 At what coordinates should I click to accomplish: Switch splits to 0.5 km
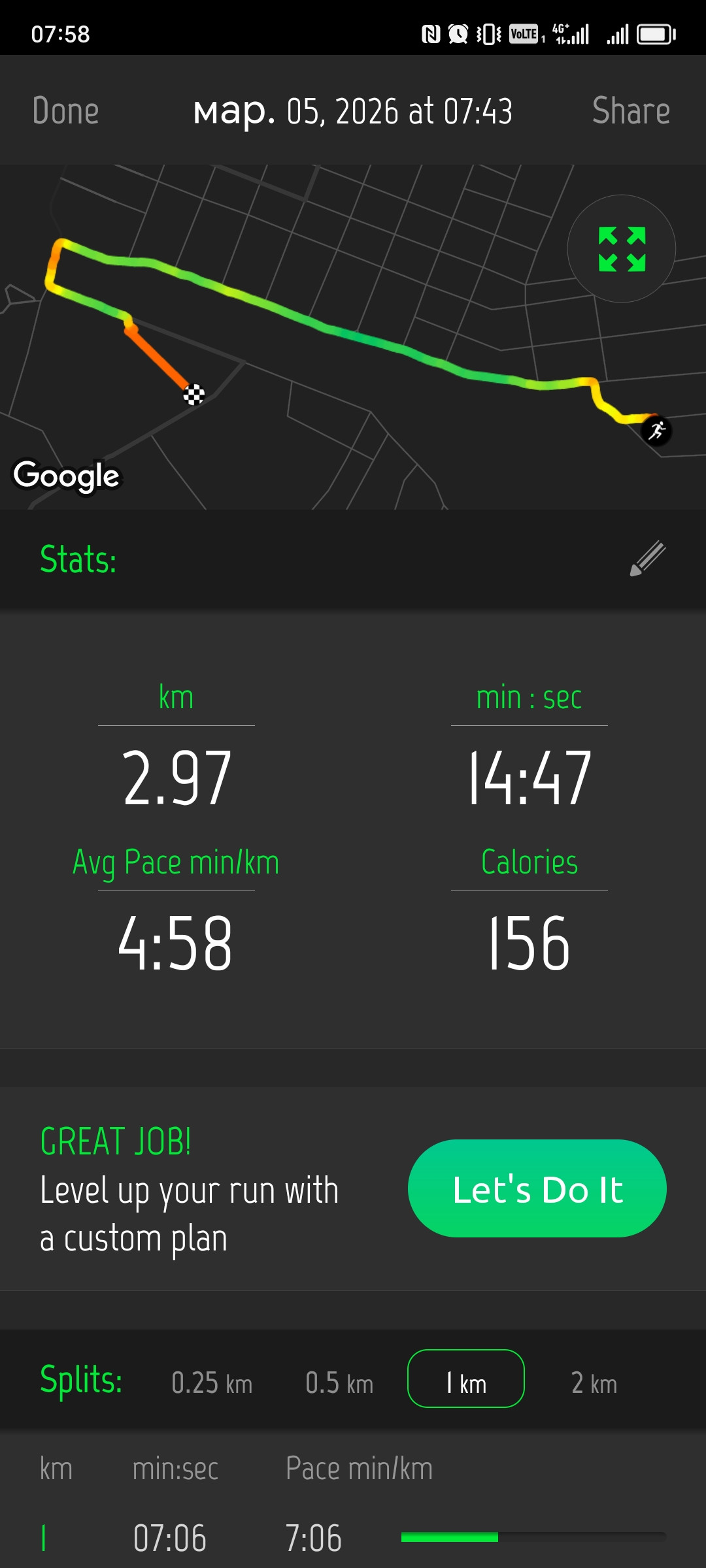(339, 1383)
